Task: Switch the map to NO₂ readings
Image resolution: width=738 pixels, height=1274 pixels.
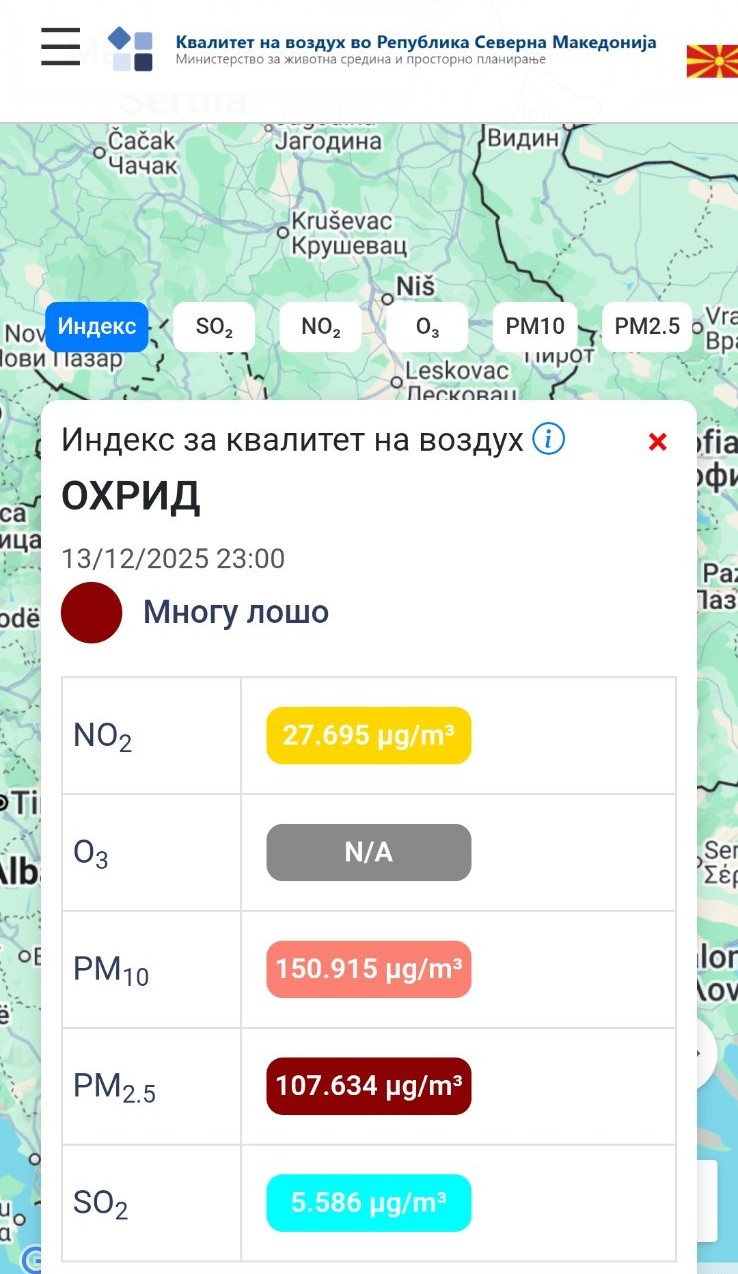Action: (x=321, y=327)
